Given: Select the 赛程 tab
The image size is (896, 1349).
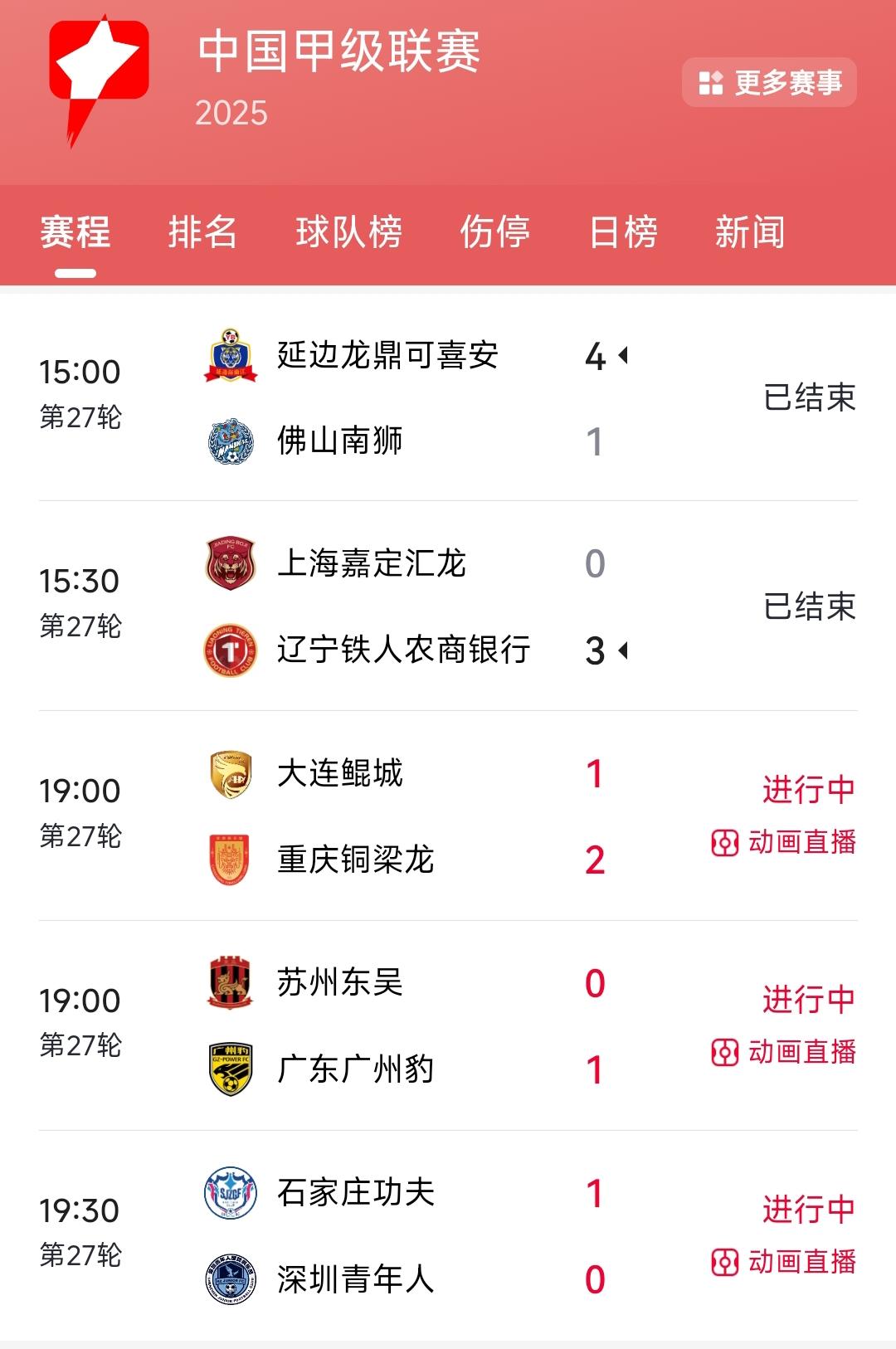Looking at the screenshot, I should pos(75,232).
